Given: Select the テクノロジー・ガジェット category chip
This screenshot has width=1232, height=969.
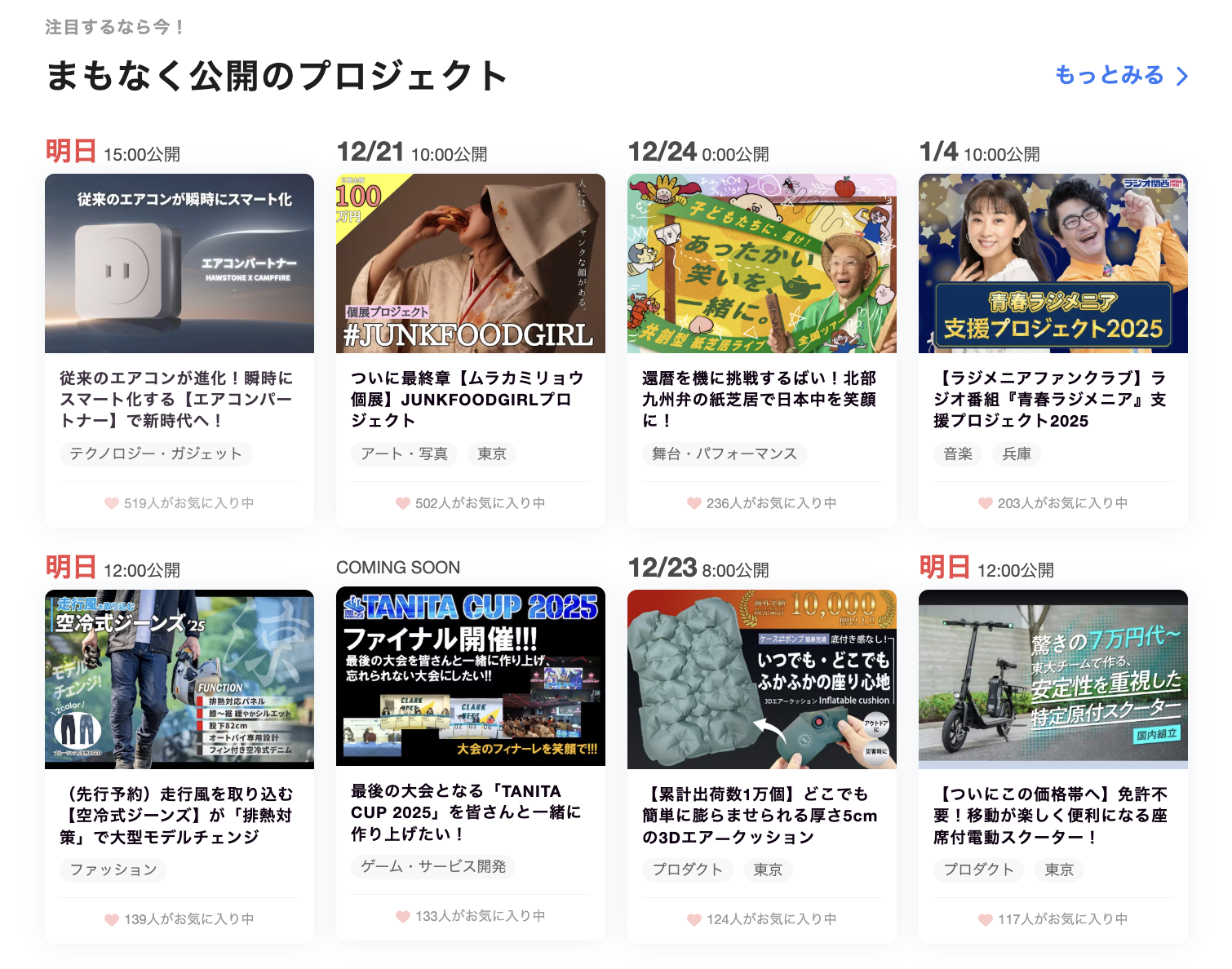Looking at the screenshot, I should (x=156, y=454).
